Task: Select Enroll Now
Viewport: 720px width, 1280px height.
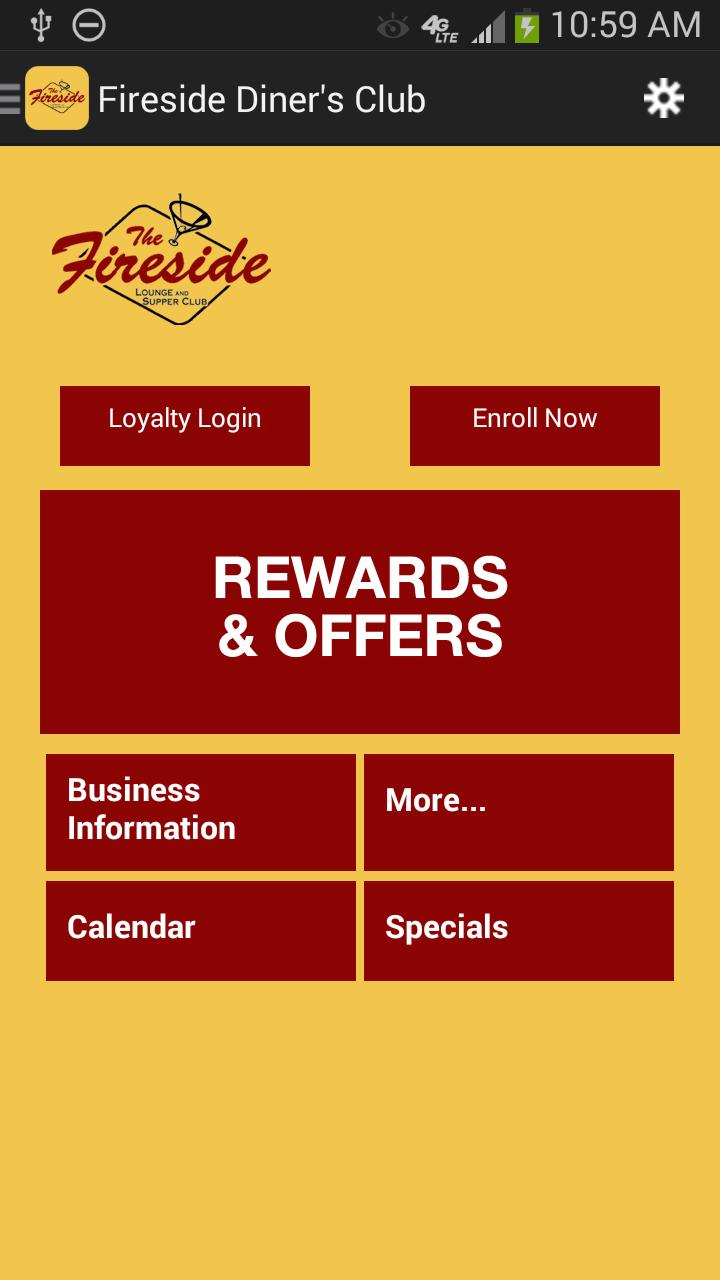Action: [535, 425]
